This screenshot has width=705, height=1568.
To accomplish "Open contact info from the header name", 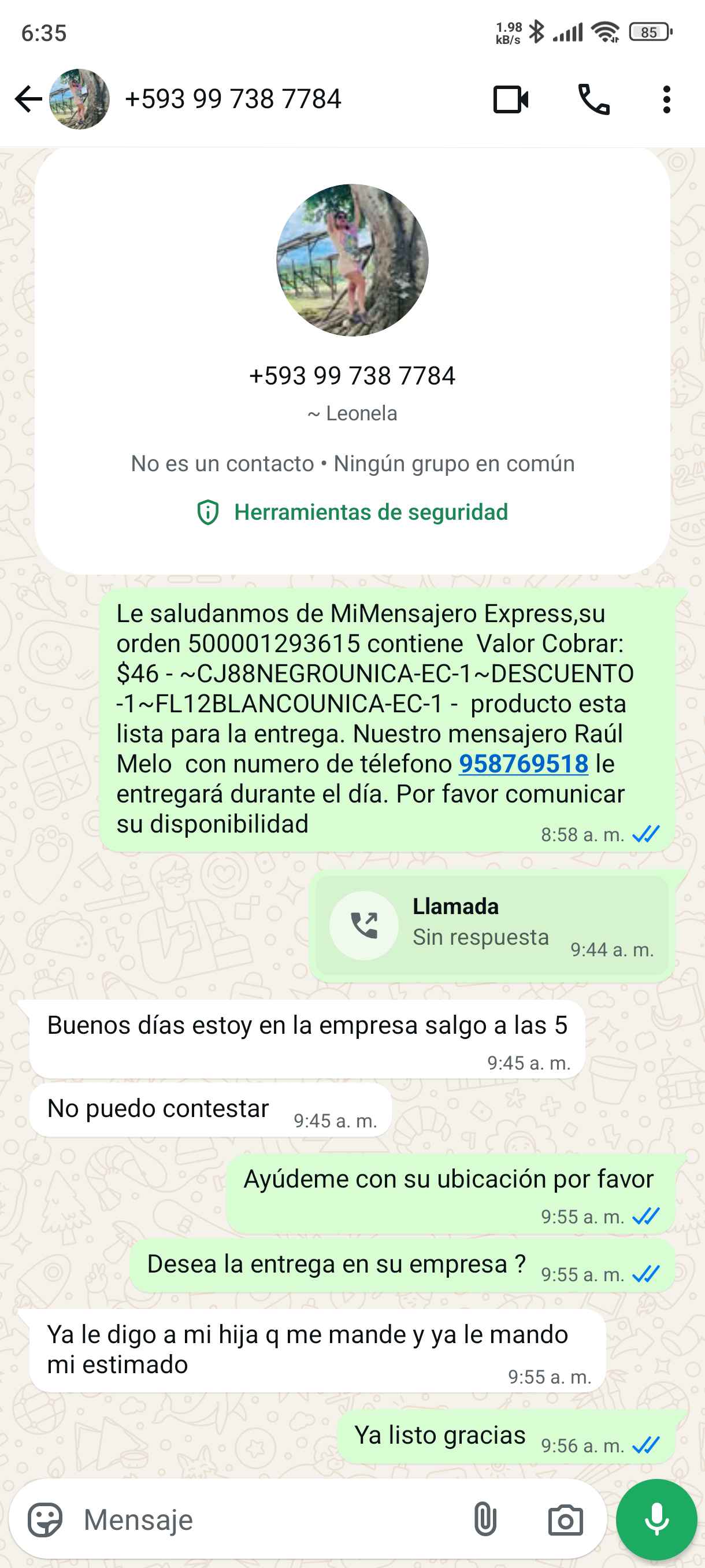I will pyautogui.click(x=233, y=99).
